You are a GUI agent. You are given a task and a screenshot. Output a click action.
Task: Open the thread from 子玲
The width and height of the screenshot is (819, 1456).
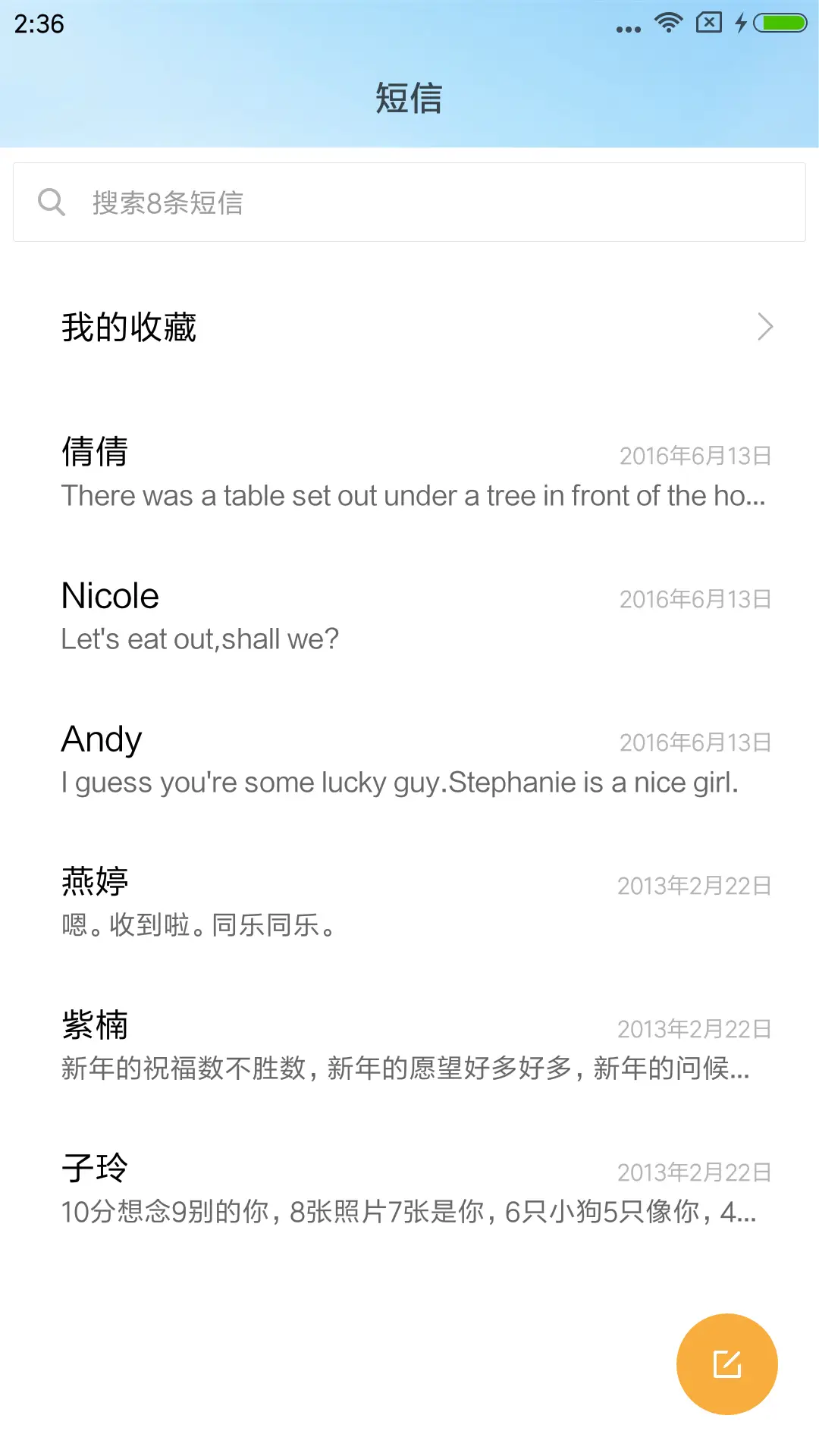click(x=409, y=1190)
